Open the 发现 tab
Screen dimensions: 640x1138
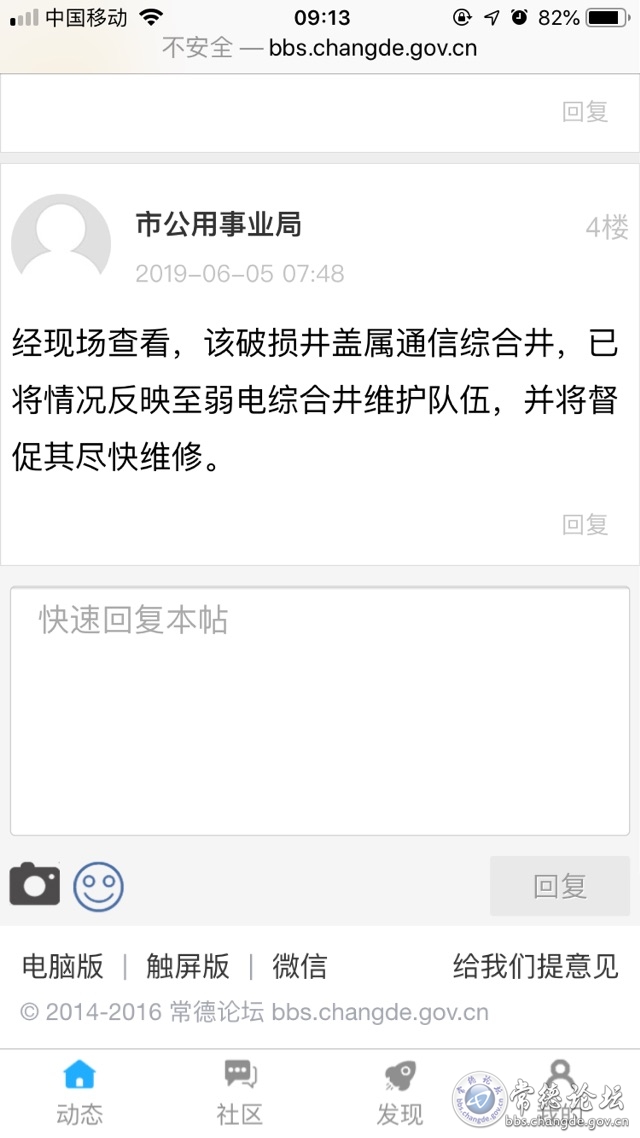coord(400,1092)
